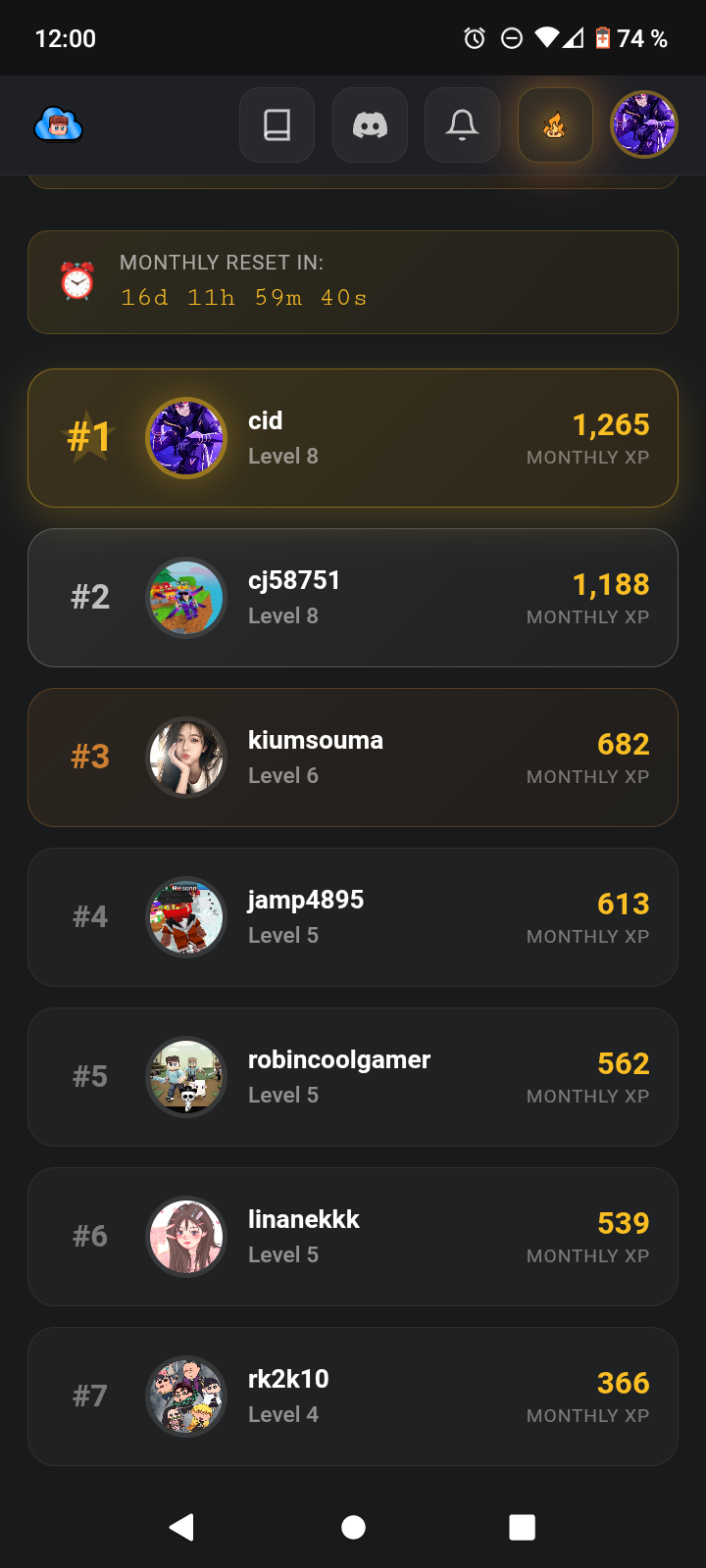
Task: Open the Discord link icon
Action: coord(370,125)
